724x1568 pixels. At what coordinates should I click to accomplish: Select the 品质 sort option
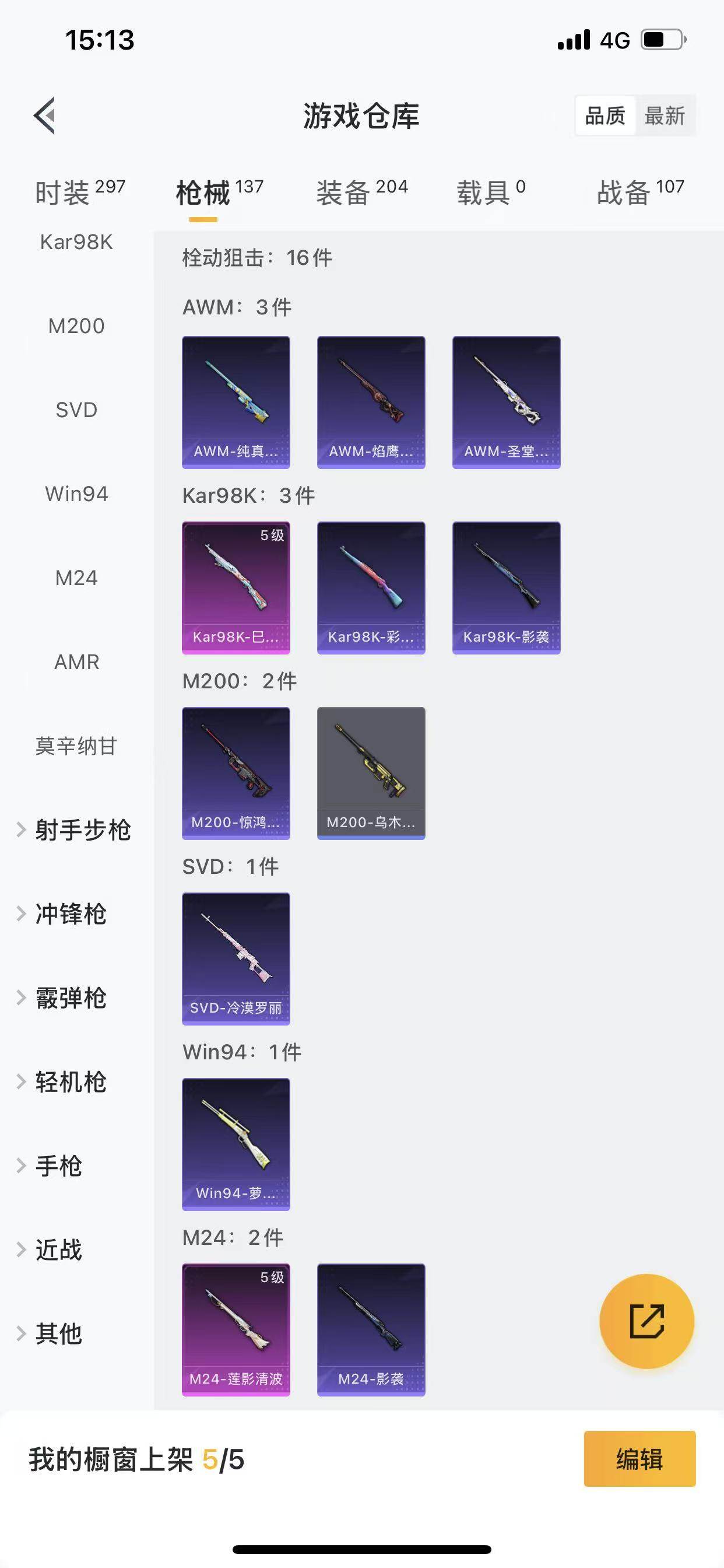point(604,116)
